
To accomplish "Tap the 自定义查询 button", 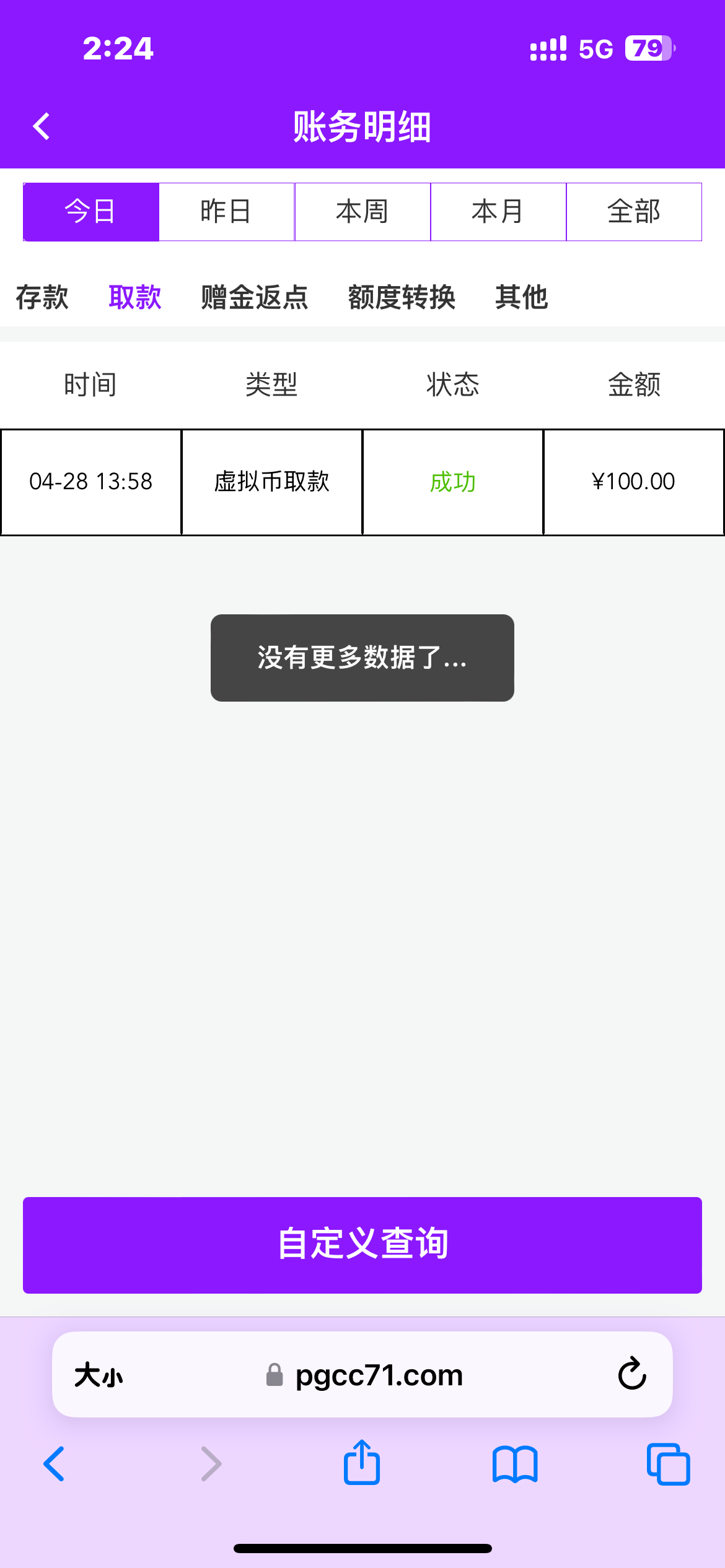I will click(x=362, y=1245).
